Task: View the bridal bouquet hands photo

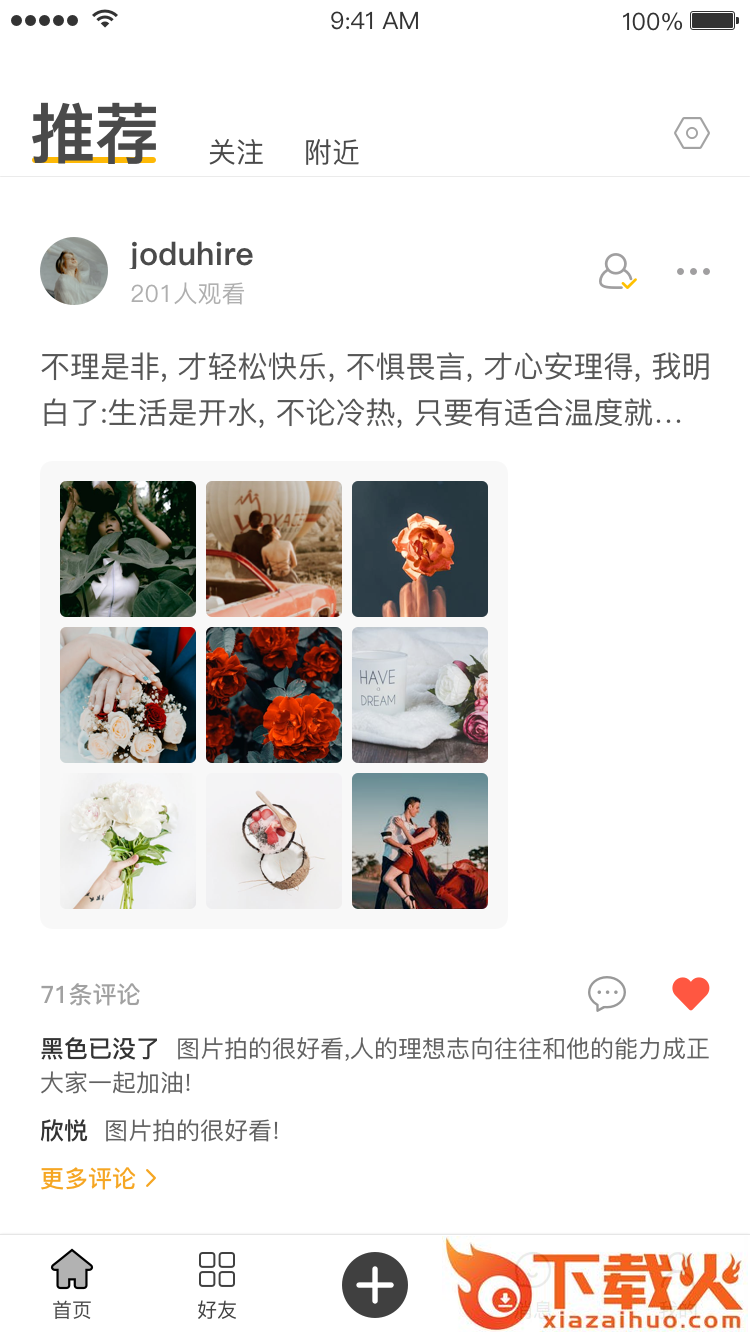Action: [x=128, y=695]
